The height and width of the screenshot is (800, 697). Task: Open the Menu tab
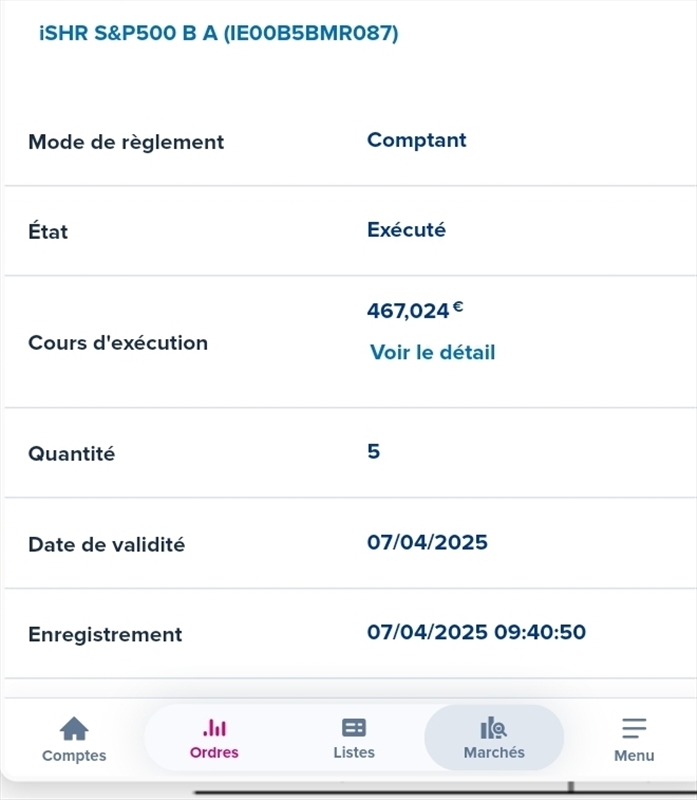634,740
